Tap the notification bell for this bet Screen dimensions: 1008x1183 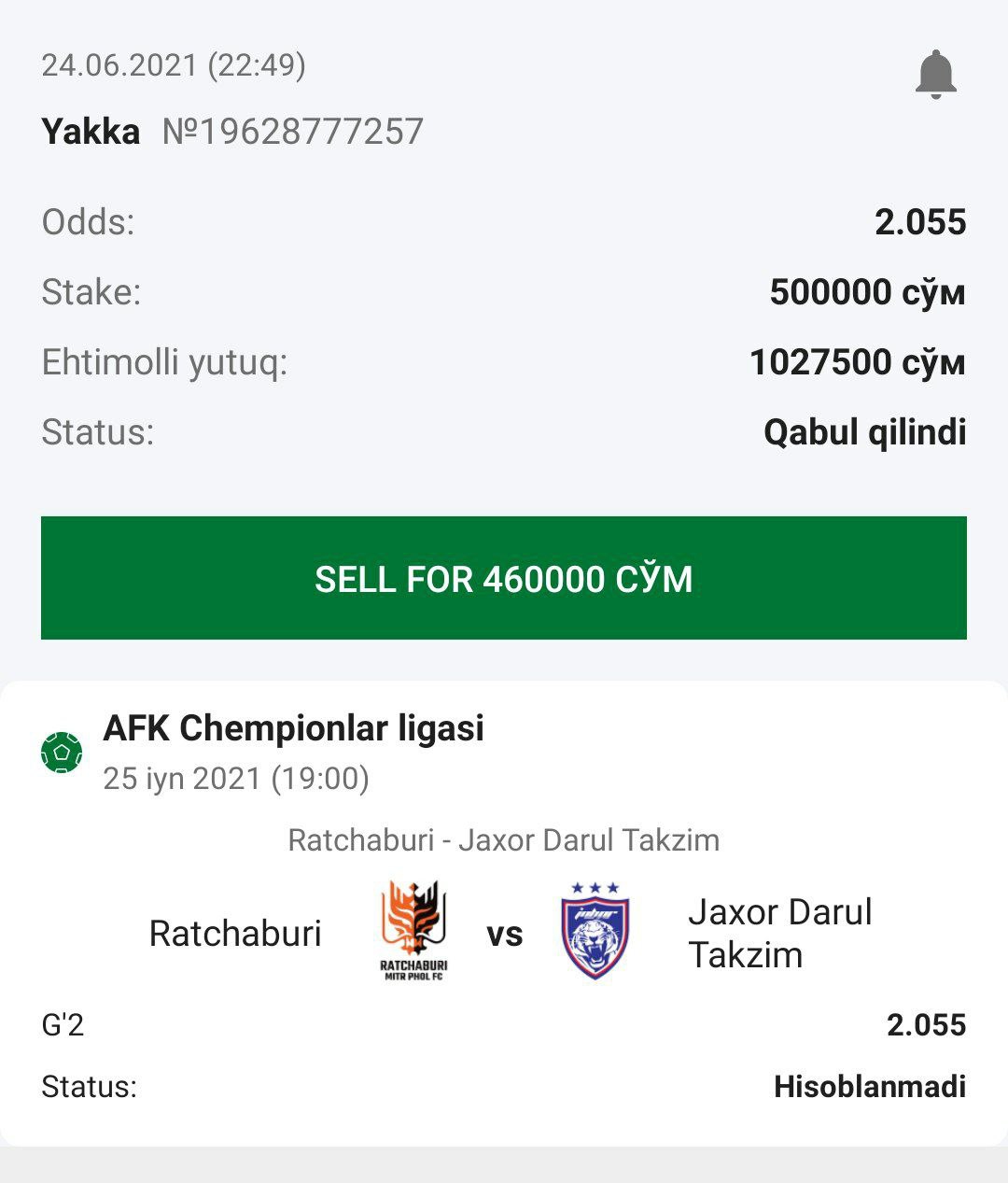click(x=935, y=75)
